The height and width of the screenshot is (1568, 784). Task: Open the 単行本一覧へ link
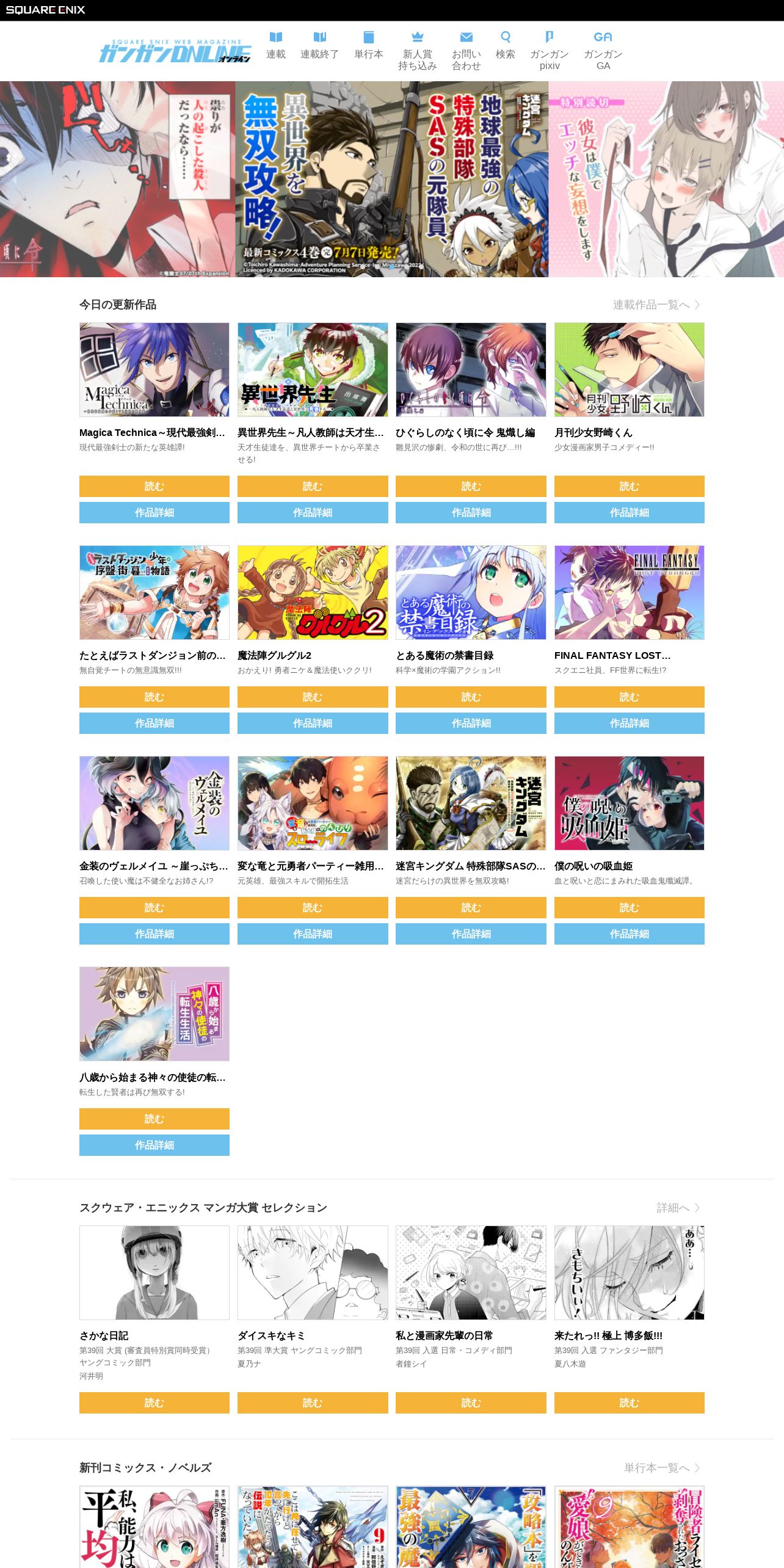point(662,1468)
